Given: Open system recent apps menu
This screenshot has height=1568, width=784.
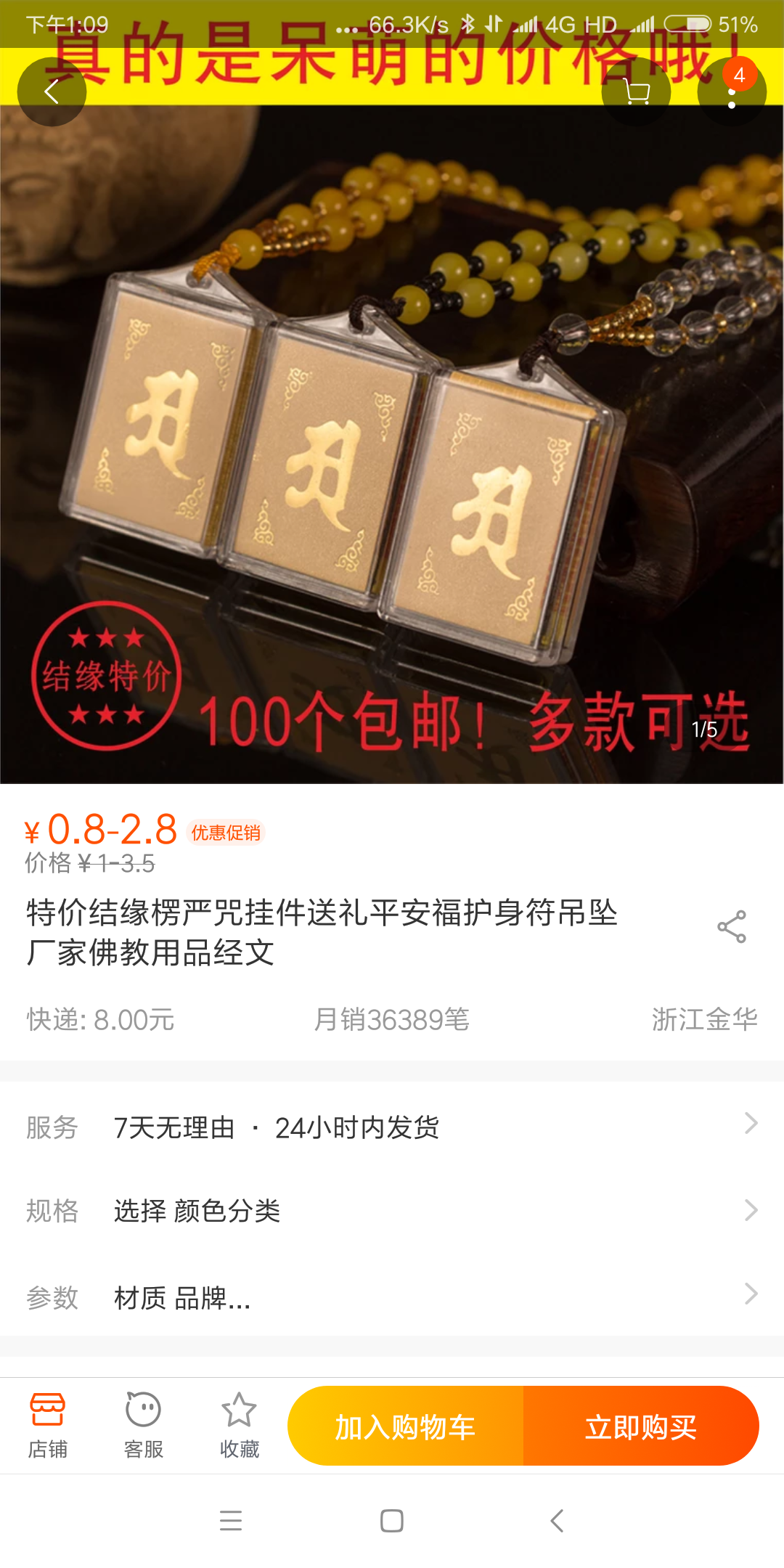Looking at the screenshot, I should click(x=231, y=1521).
